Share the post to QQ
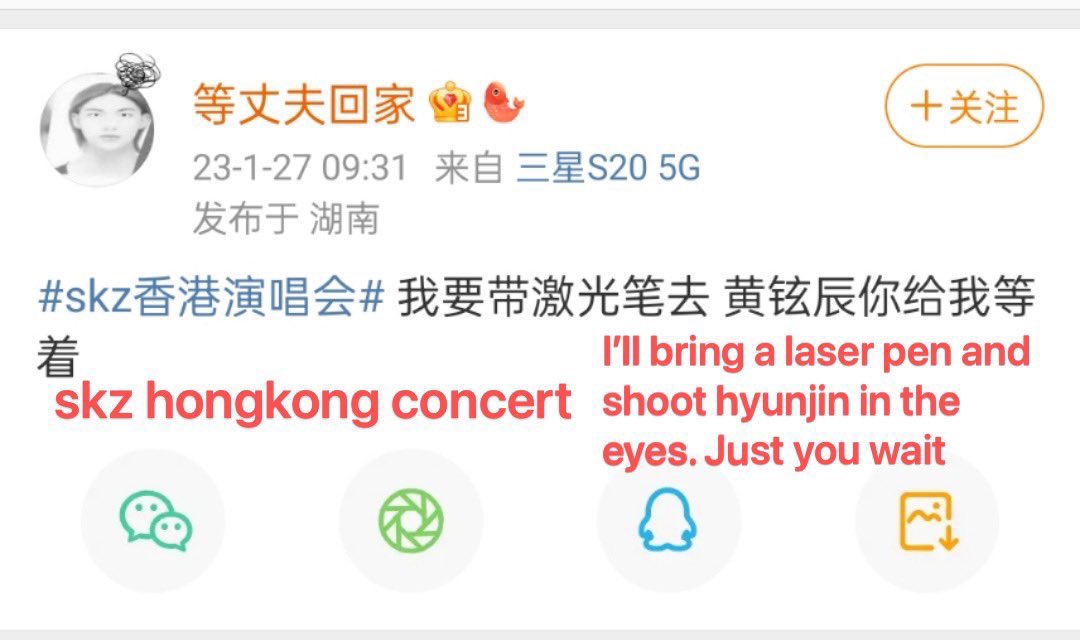Screen dimensions: 1080x640 [668, 521]
